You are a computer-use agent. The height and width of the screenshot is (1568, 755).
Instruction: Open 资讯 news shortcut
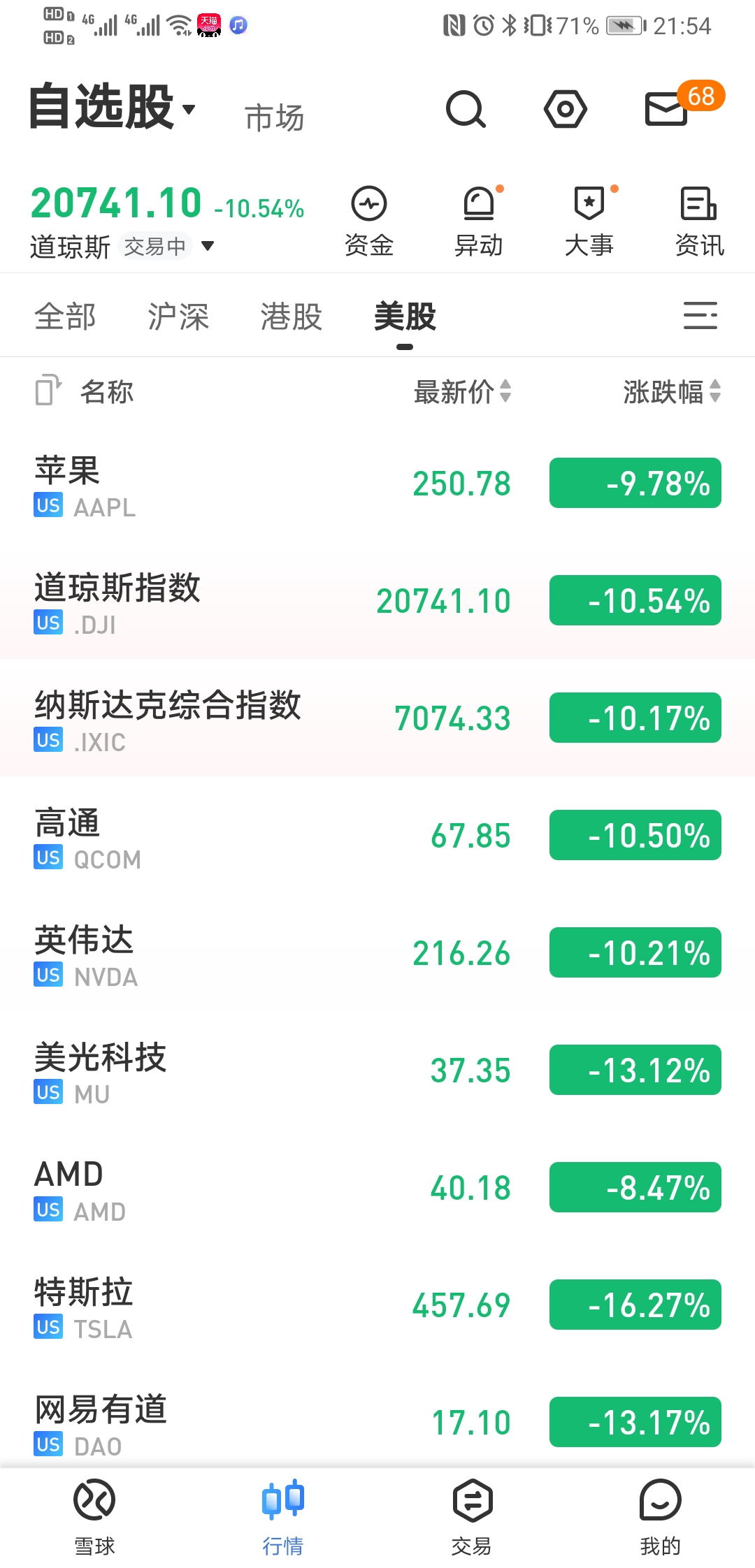[699, 222]
